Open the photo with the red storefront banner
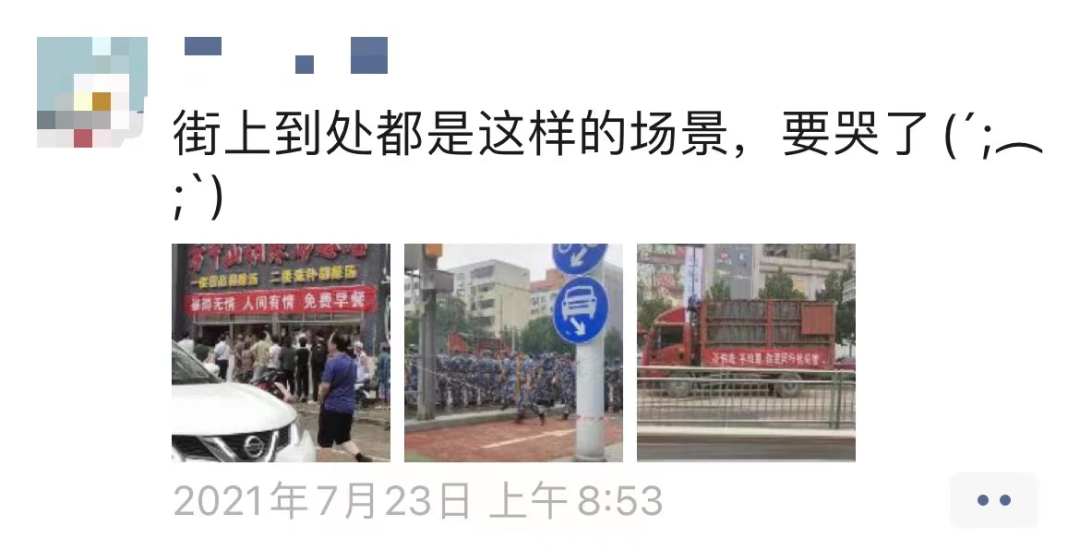Screen dimensions: 1080x550 coord(281,352)
